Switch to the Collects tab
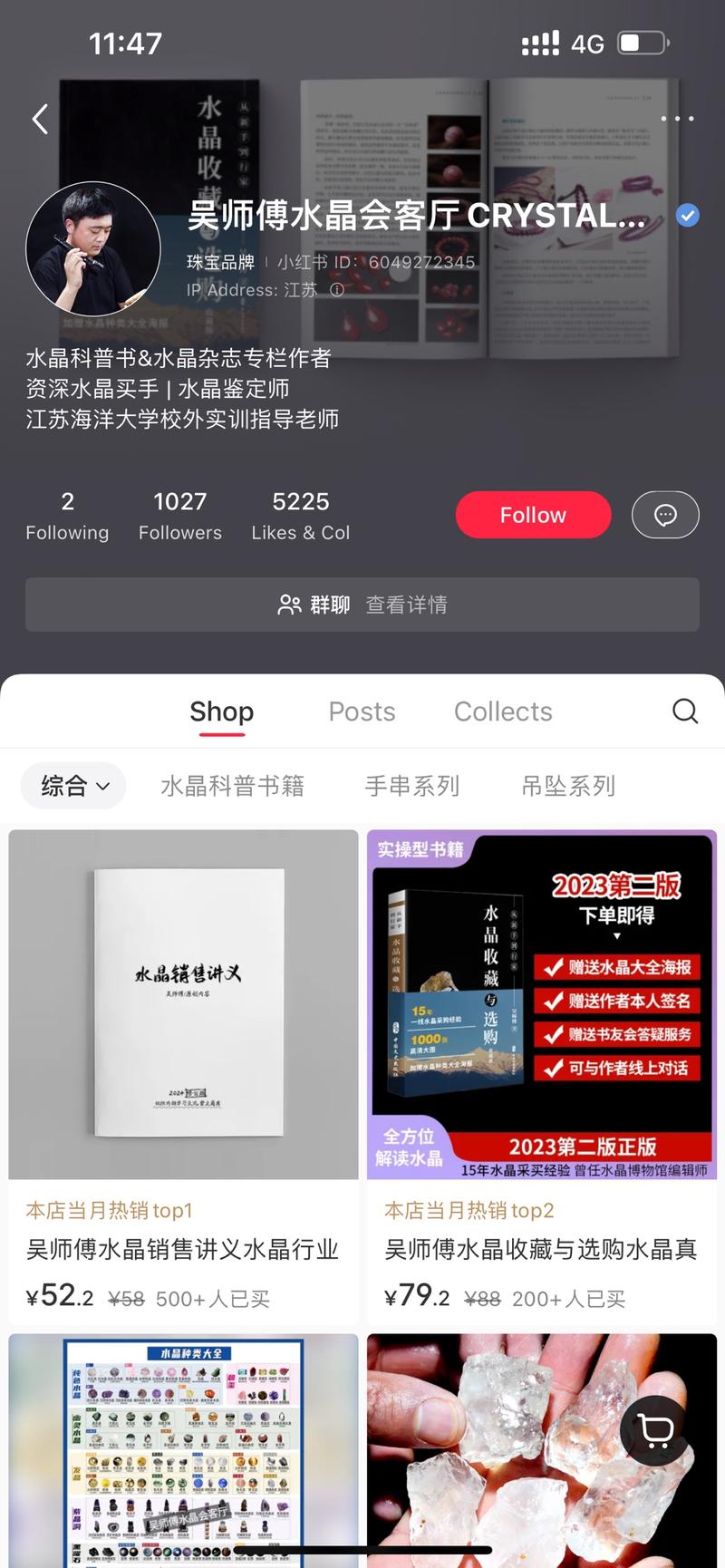This screenshot has width=725, height=1568. (503, 711)
